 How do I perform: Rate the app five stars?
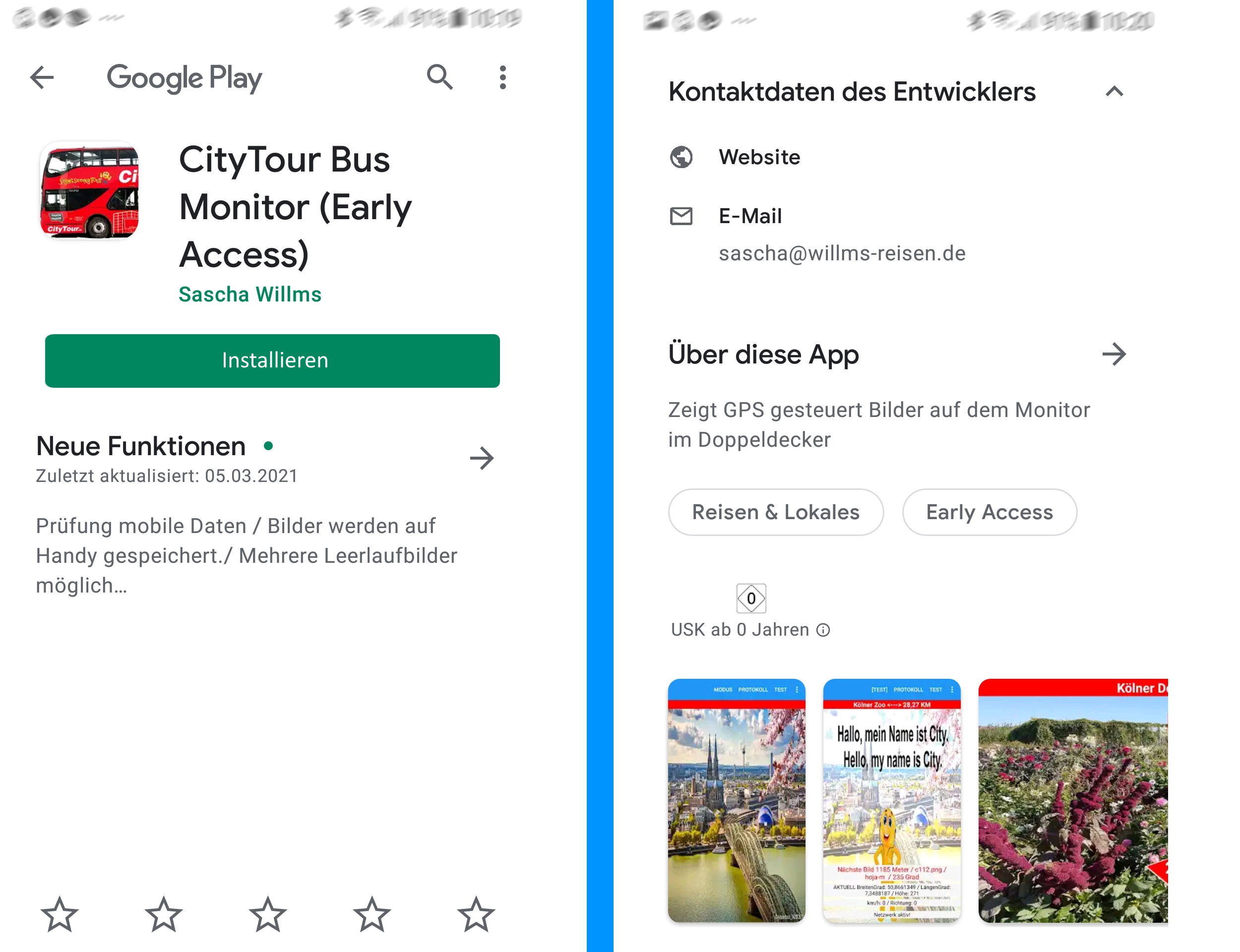click(x=476, y=915)
